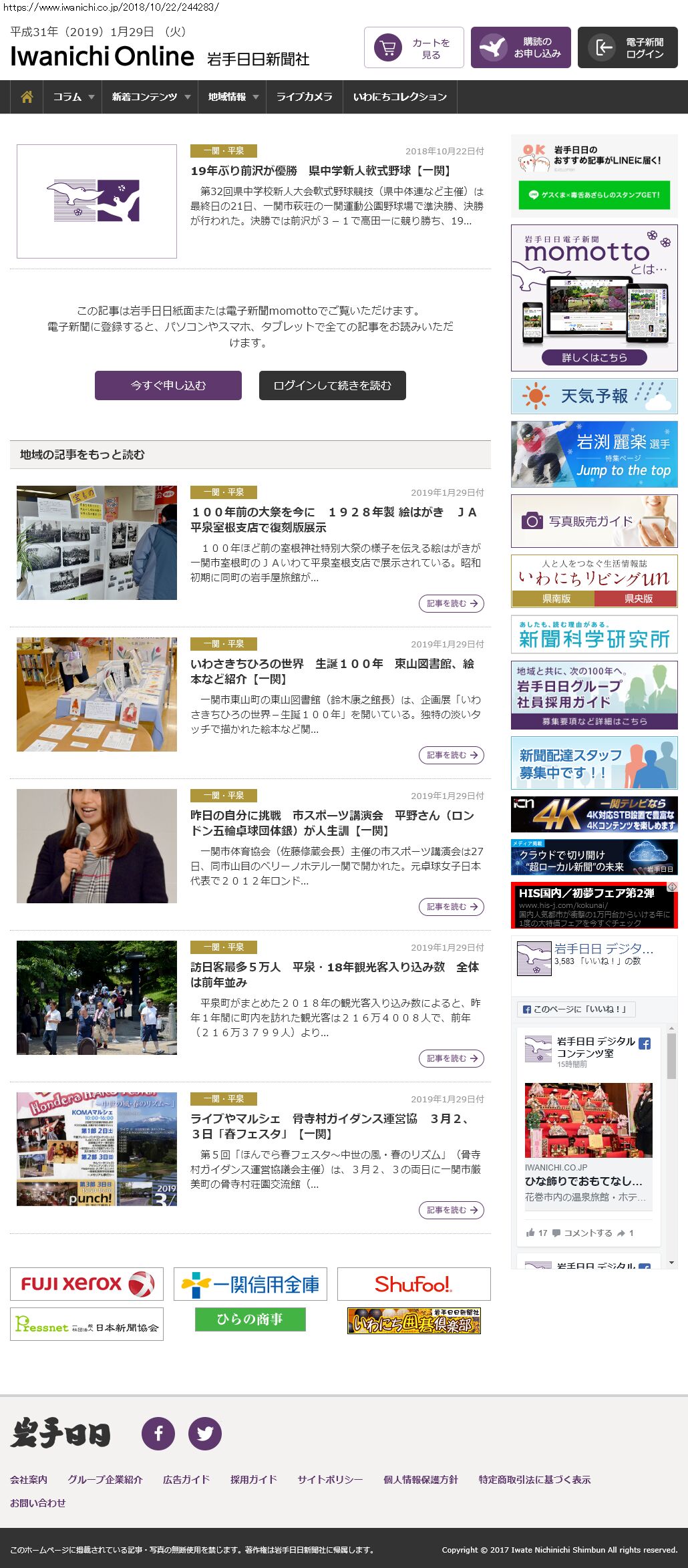
Task: Open the 天気予報 weather banner
Action: pos(594,396)
